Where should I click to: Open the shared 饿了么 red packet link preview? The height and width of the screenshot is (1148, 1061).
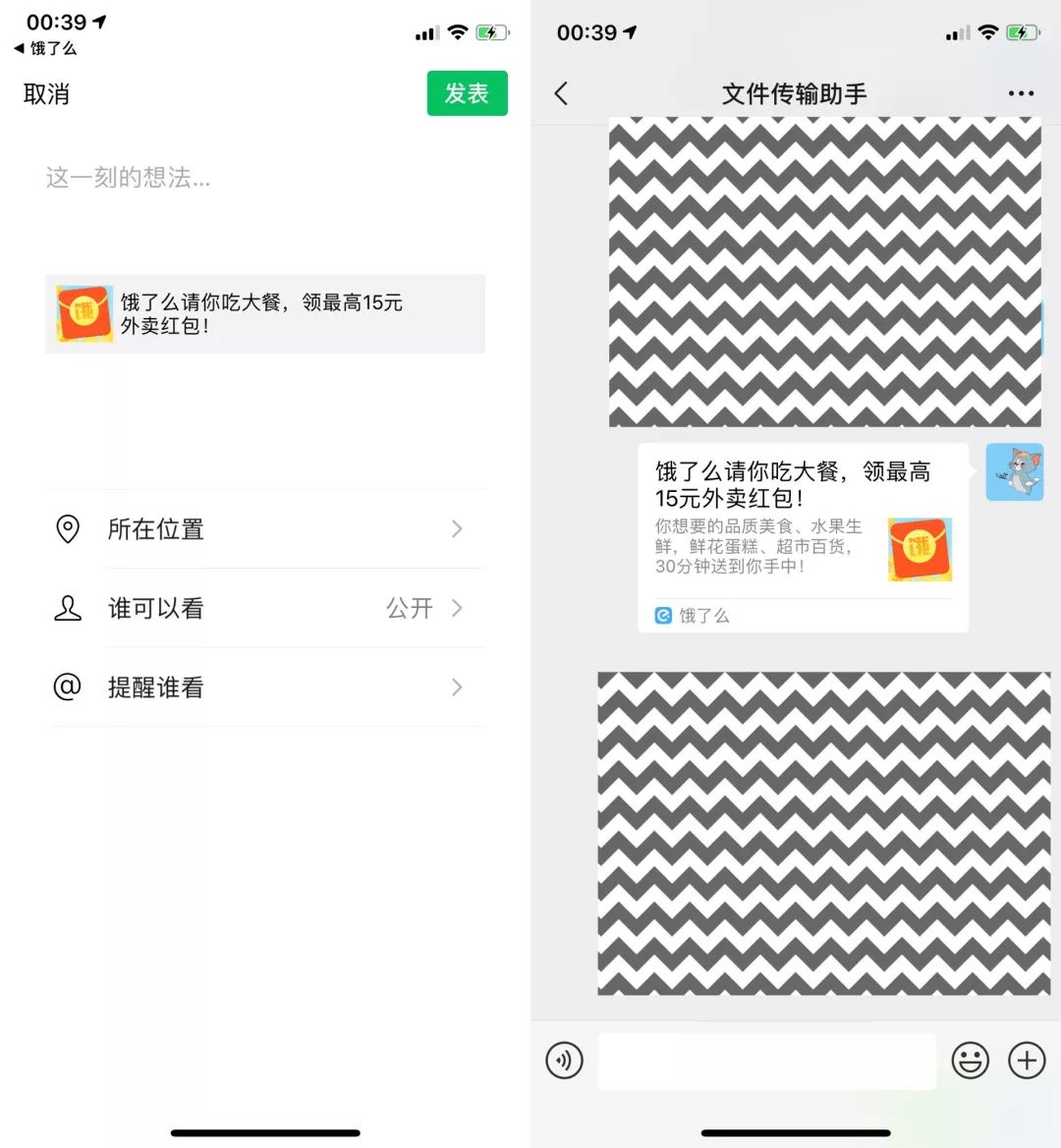coord(265,314)
